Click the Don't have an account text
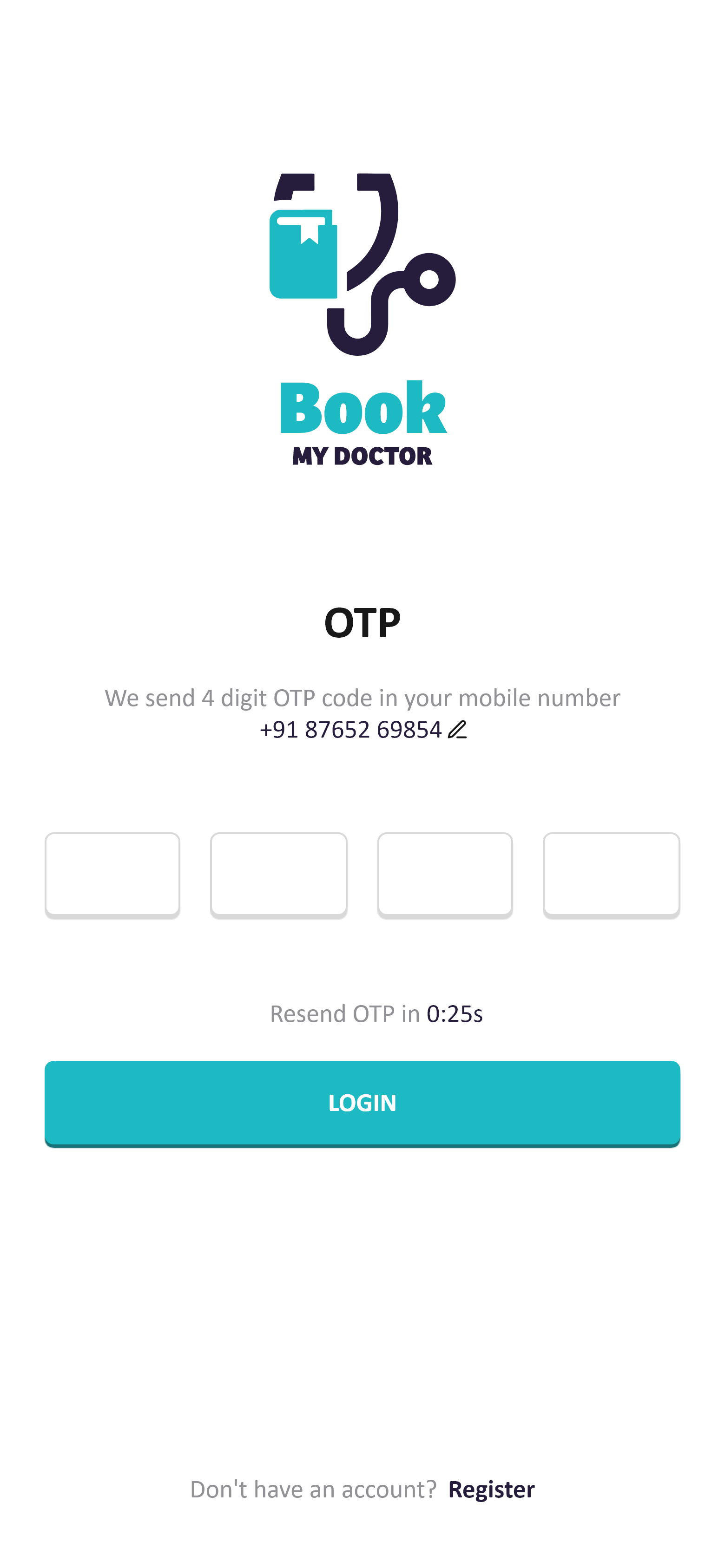Screen dimensions: 725x1568 313,1490
